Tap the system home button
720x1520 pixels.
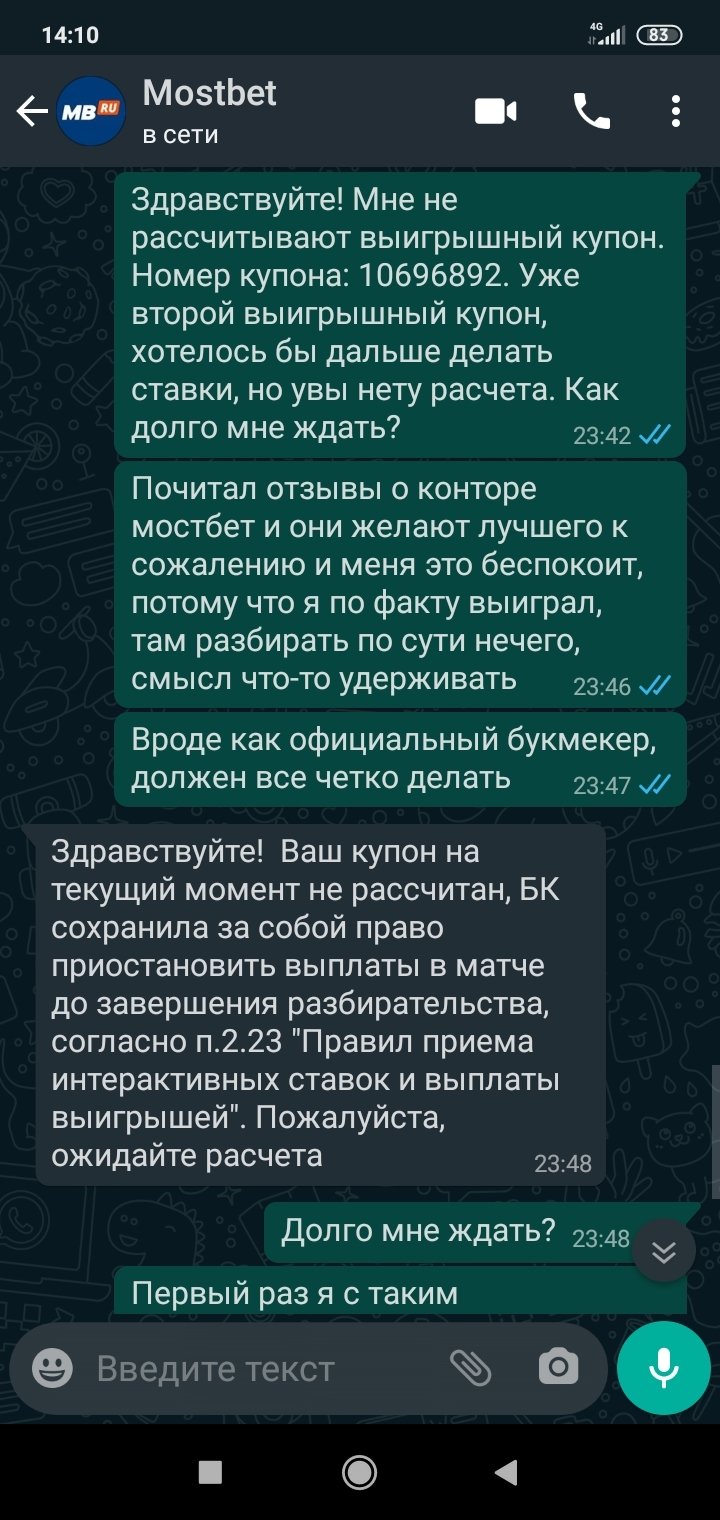pos(359,1471)
